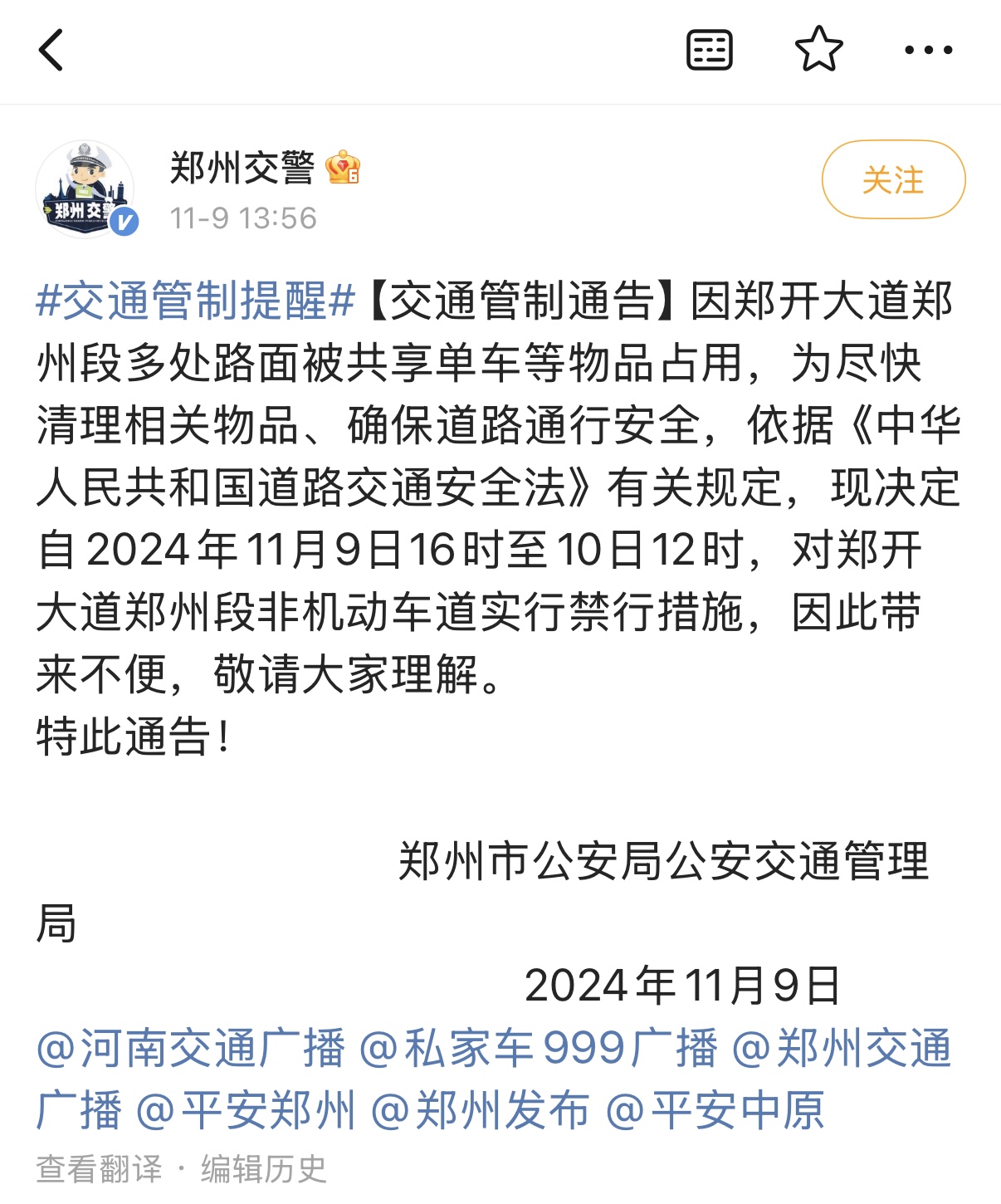1001x1204 pixels.
Task: Follow 郑州交警 with the 关注 button
Action: 893,179
